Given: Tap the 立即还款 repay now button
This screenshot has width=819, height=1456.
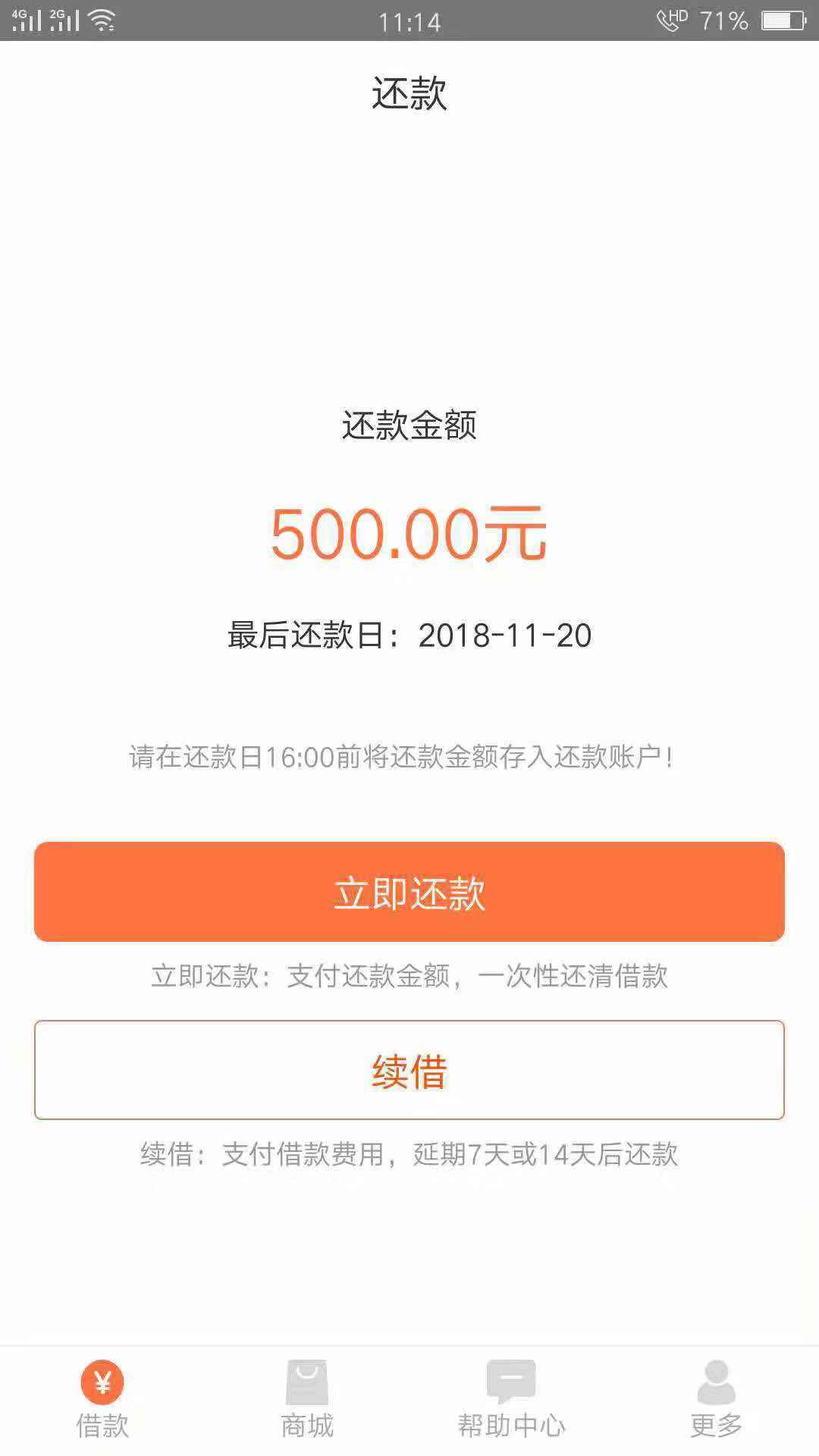Looking at the screenshot, I should [409, 892].
